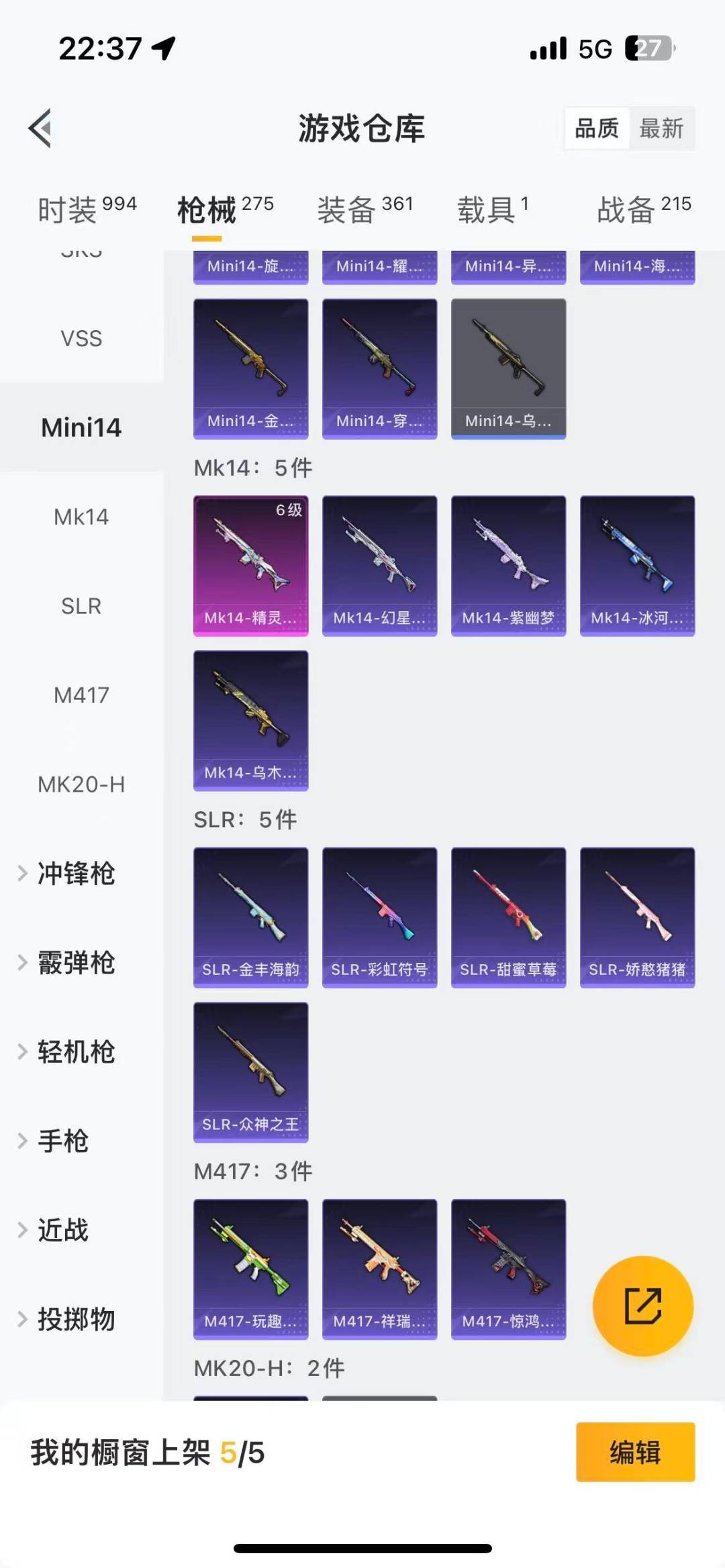Go back using the top-left arrow
Screen dimensions: 725x1568
(x=40, y=127)
